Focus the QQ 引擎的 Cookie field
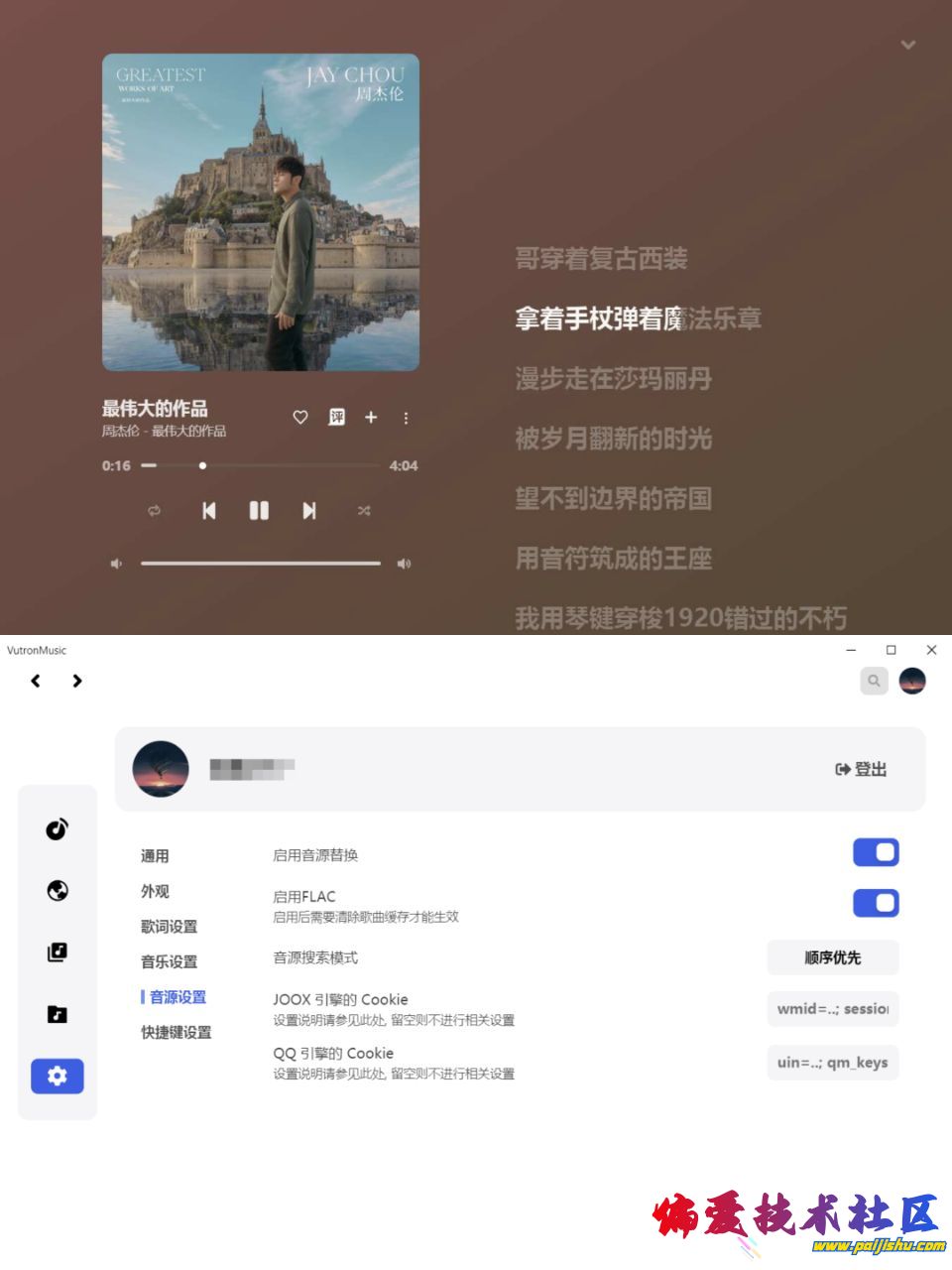Screen dimensions: 952x1270 [x=832, y=1062]
